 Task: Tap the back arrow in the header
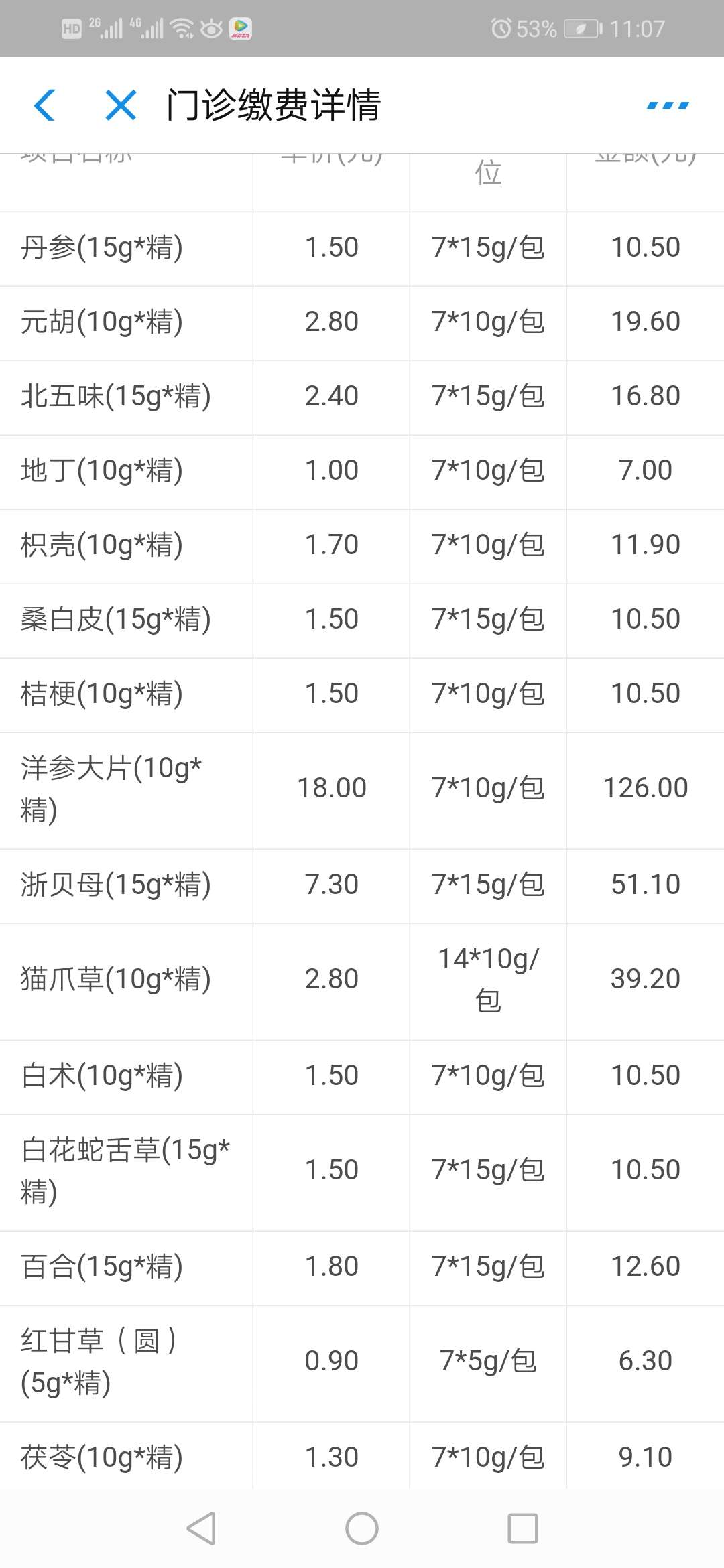[x=44, y=105]
